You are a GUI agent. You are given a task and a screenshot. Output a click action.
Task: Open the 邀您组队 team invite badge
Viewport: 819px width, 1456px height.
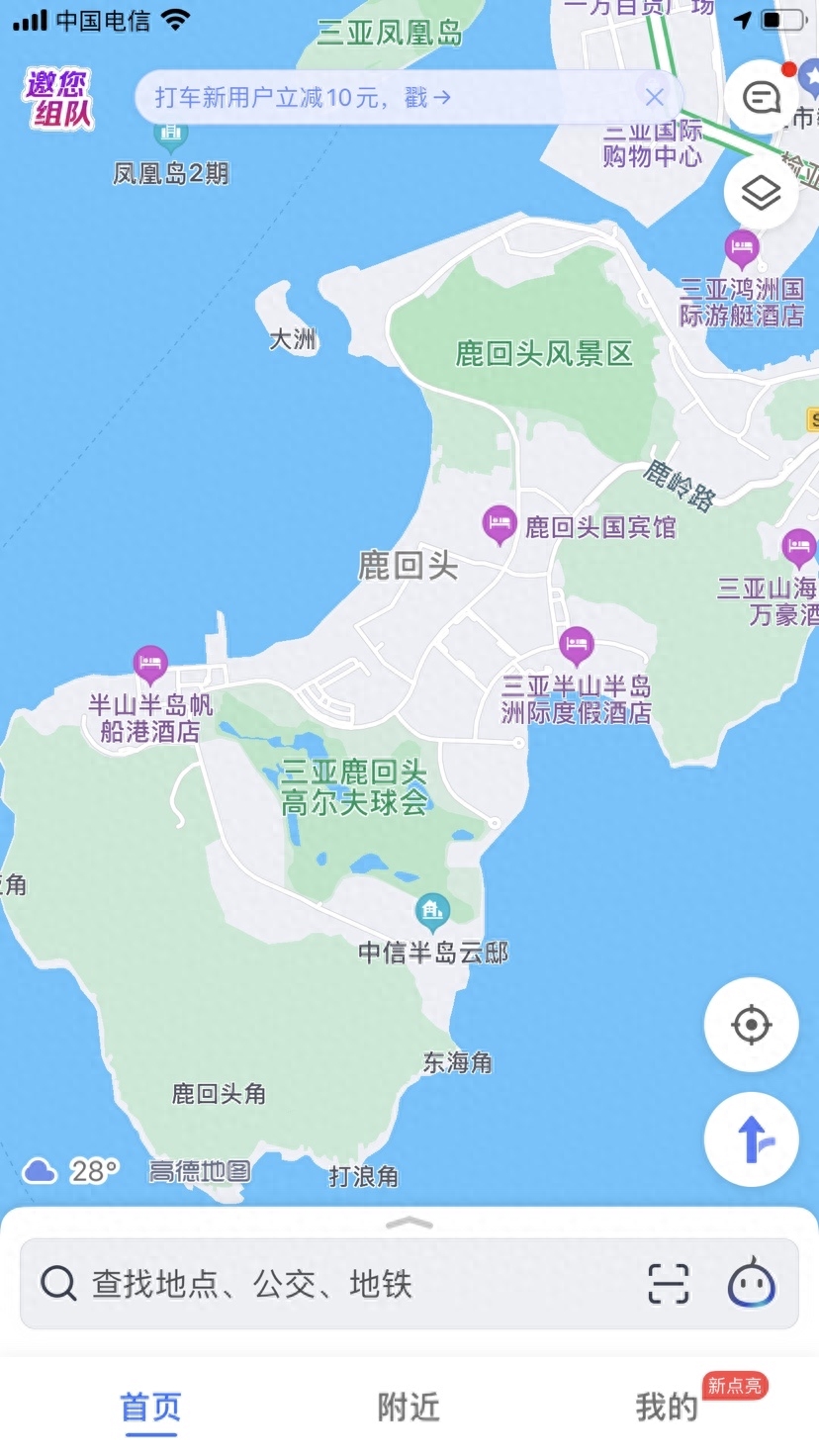point(58,99)
